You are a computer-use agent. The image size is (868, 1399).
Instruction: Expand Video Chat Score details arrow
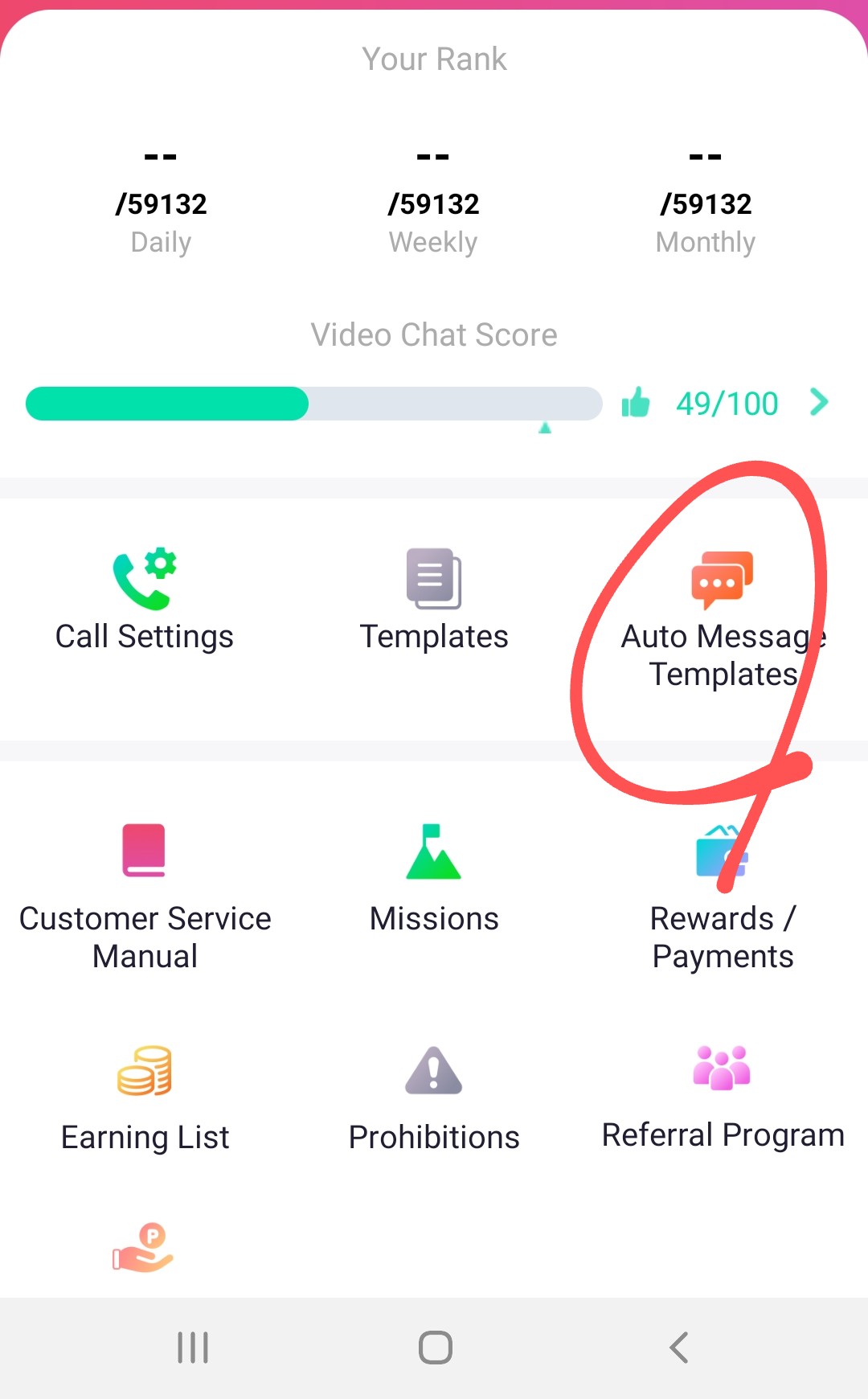click(818, 402)
